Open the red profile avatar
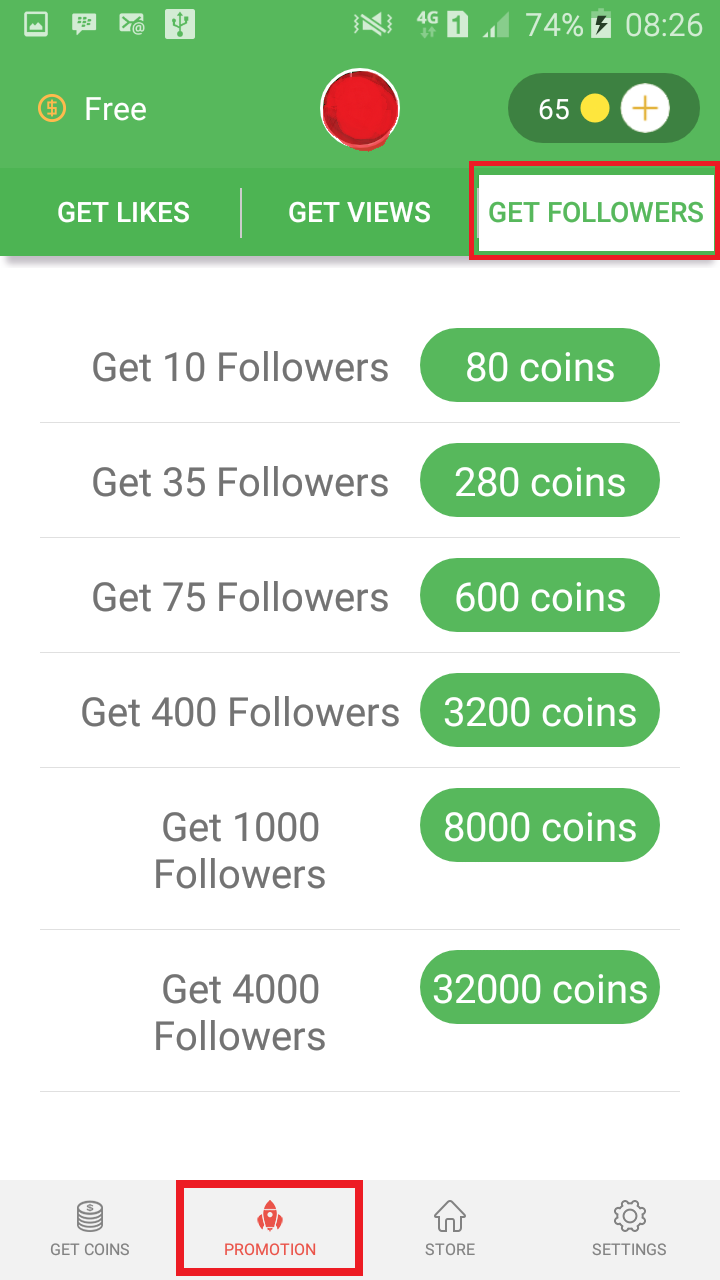 point(360,110)
